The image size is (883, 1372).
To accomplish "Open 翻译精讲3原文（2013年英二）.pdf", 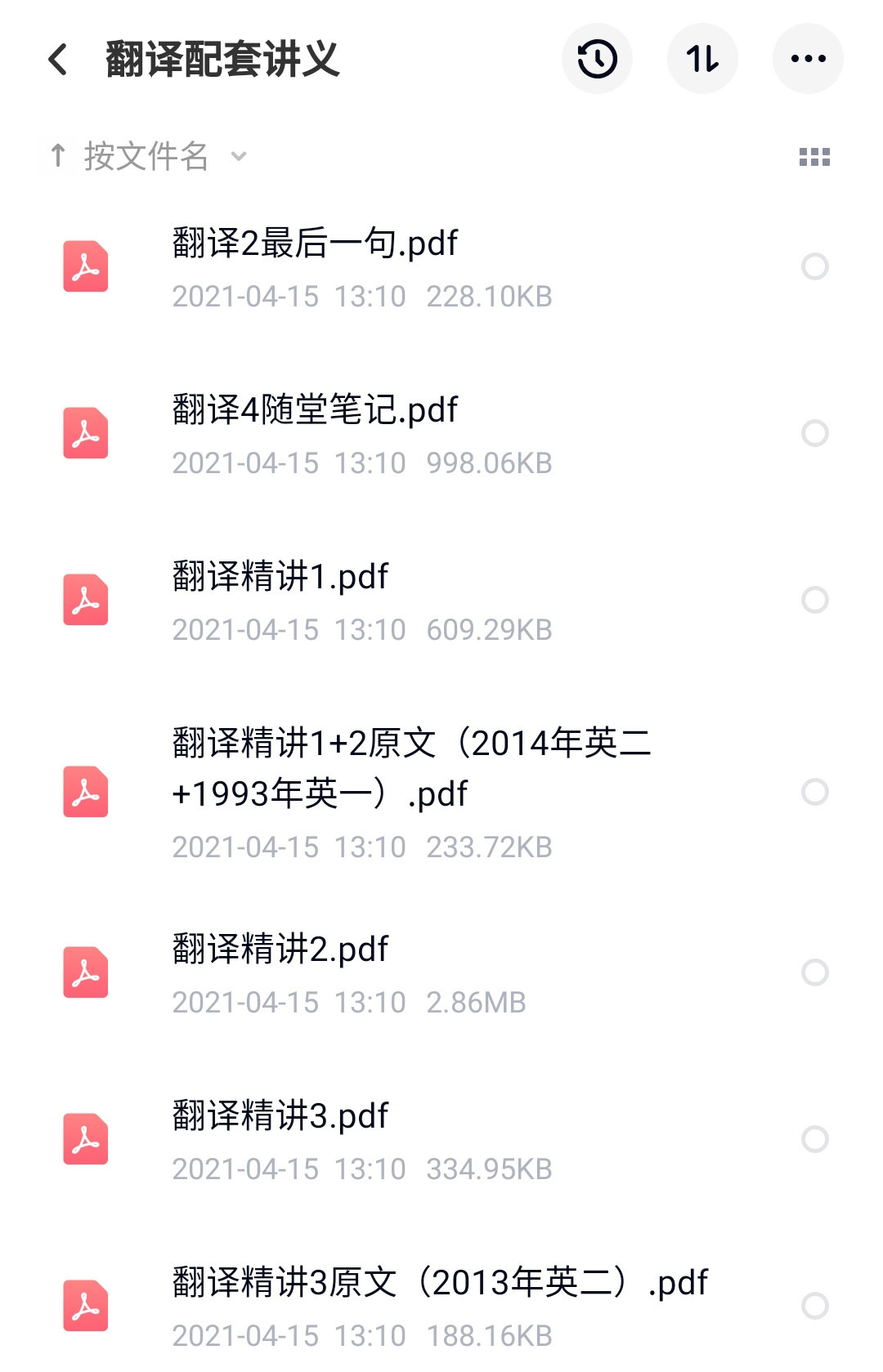I will pos(439,1283).
